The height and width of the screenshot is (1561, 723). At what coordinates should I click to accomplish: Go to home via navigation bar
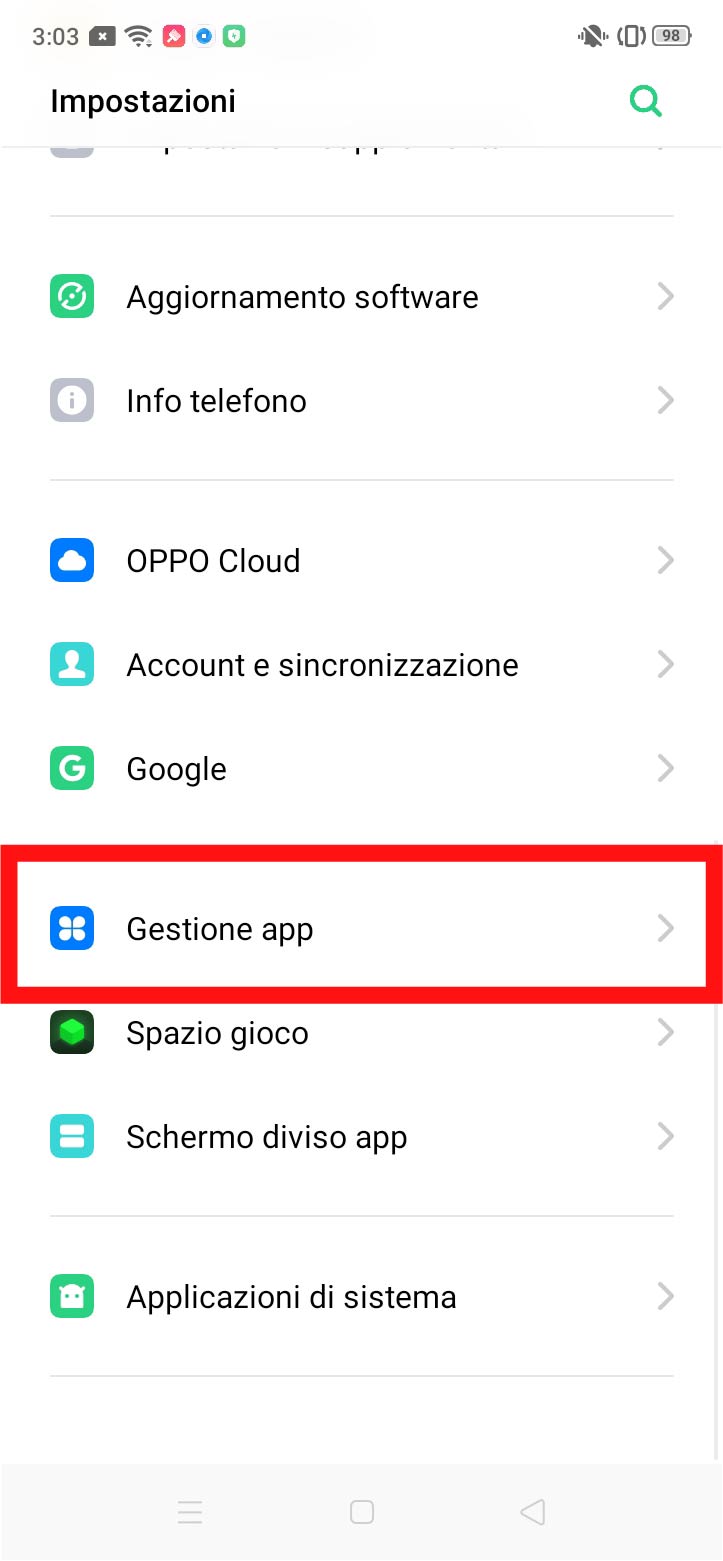point(362,1512)
